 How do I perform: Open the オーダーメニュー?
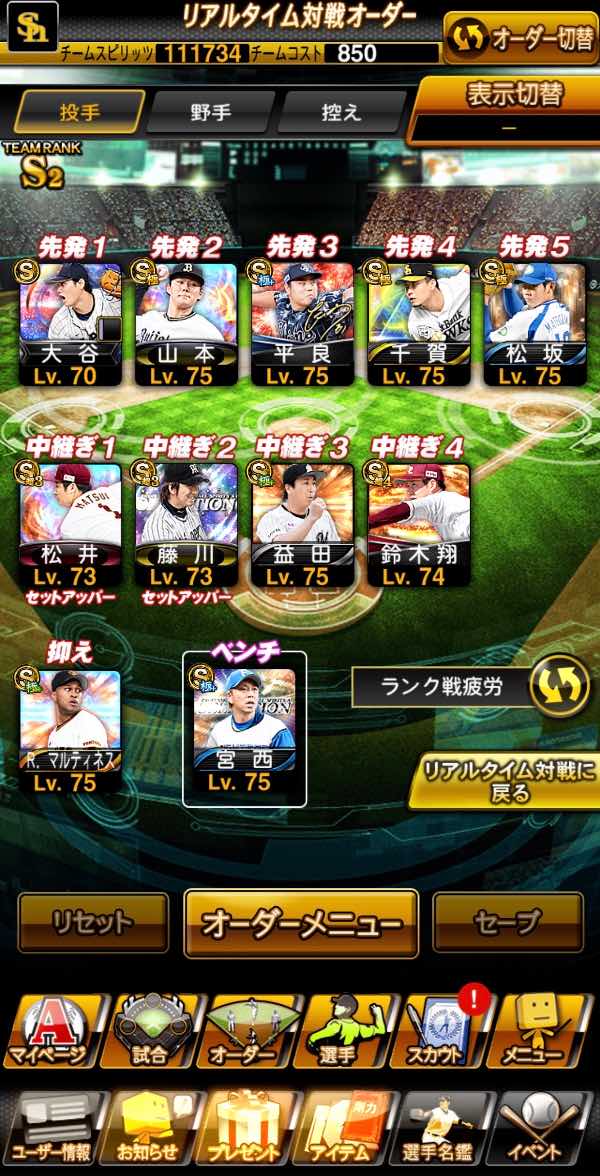[x=301, y=923]
